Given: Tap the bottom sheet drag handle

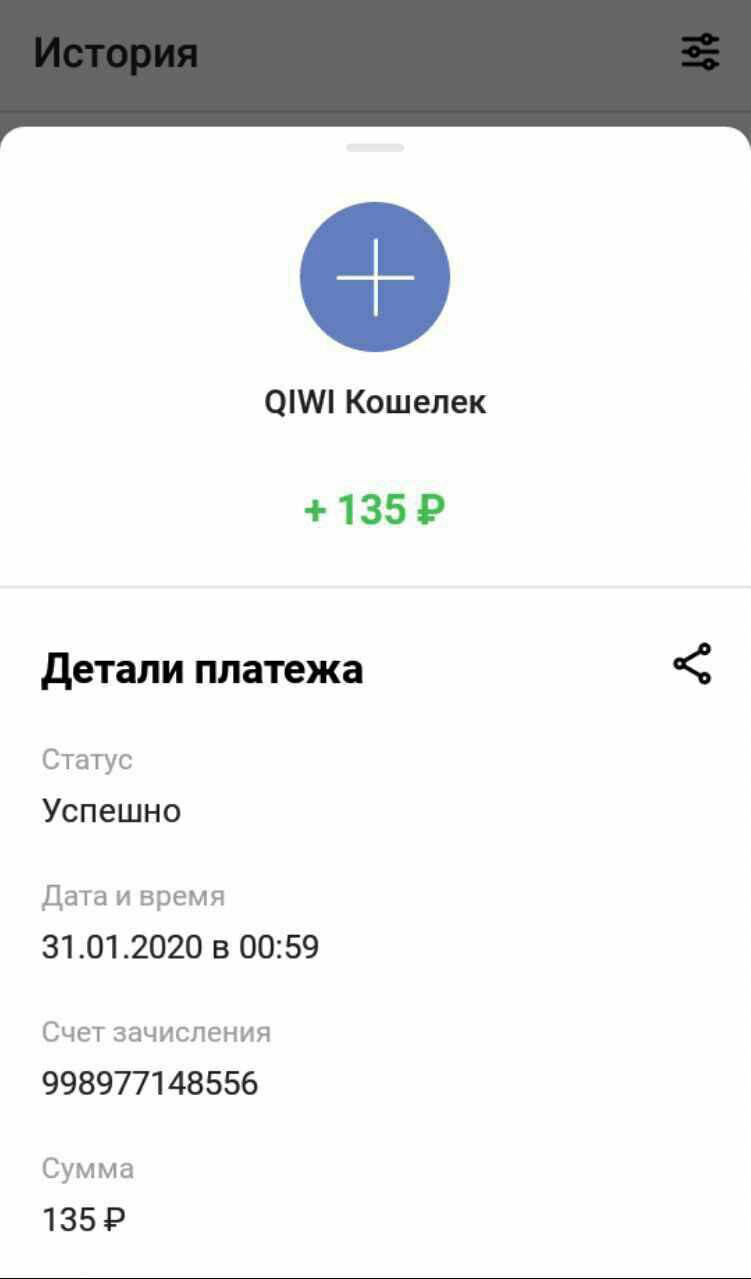Looking at the screenshot, I should [x=375, y=148].
